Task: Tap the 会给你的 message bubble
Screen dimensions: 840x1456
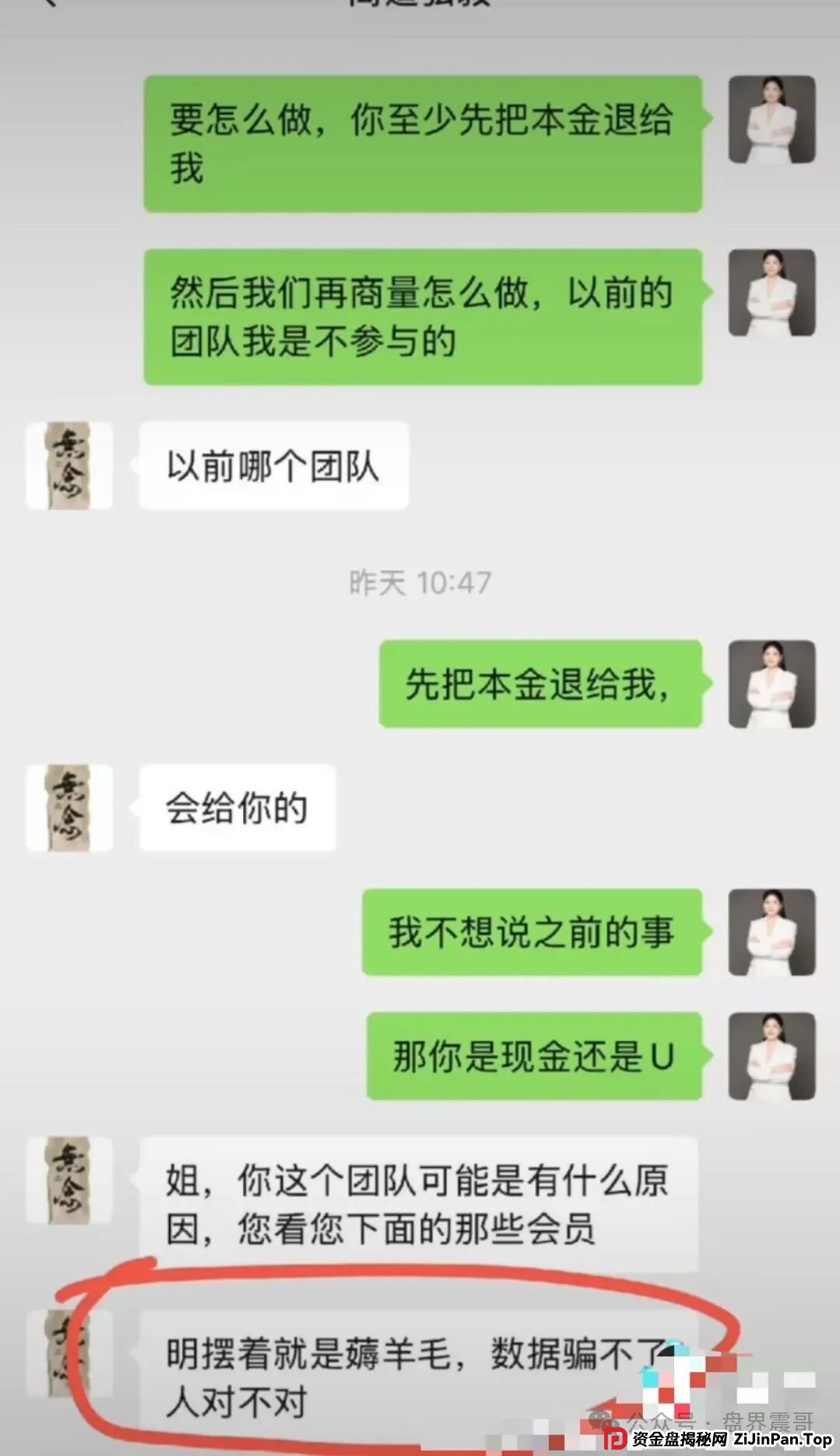Action: [x=237, y=807]
